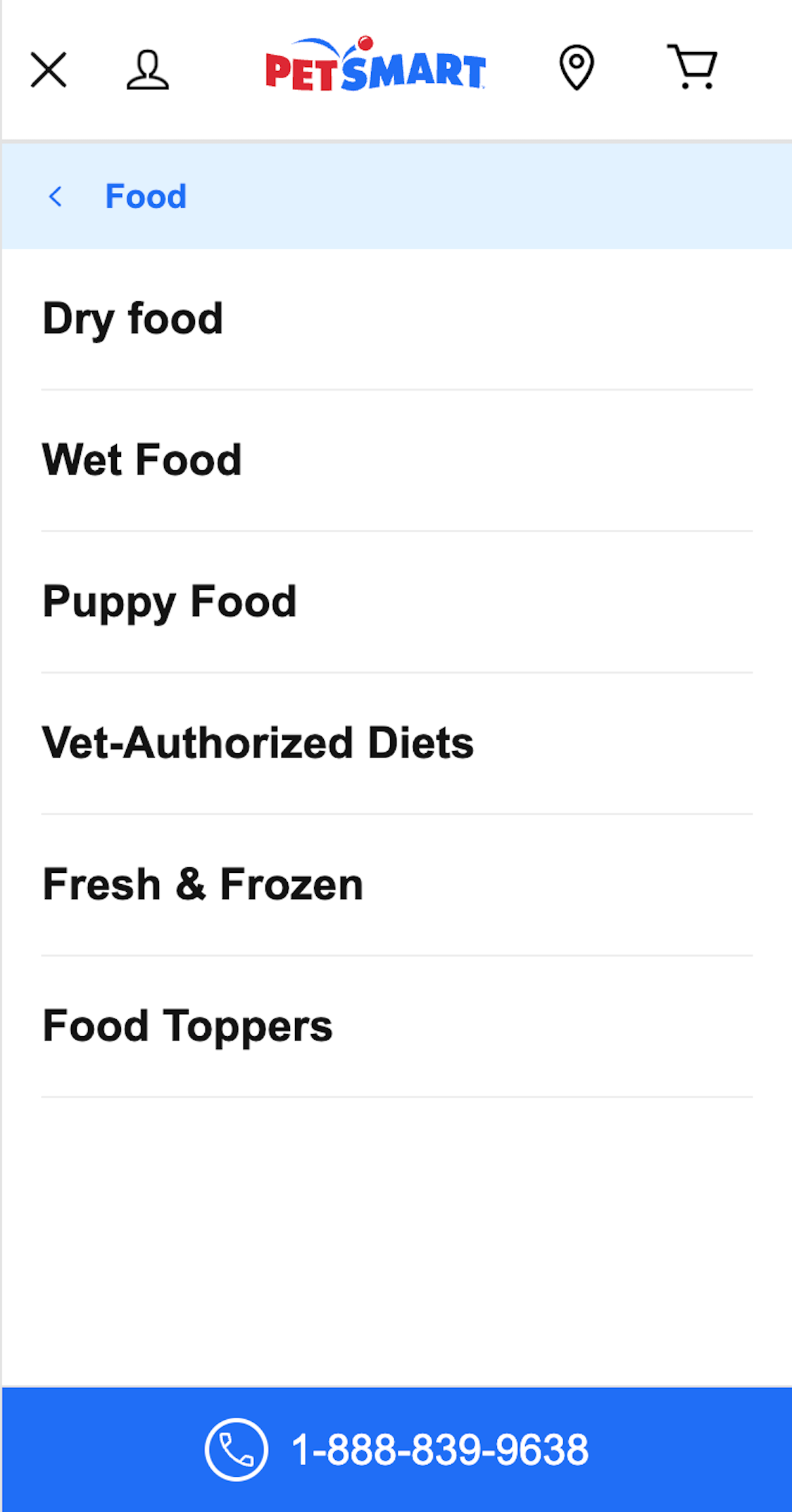
Task: Open the Wet Food menu entry
Action: click(x=142, y=460)
